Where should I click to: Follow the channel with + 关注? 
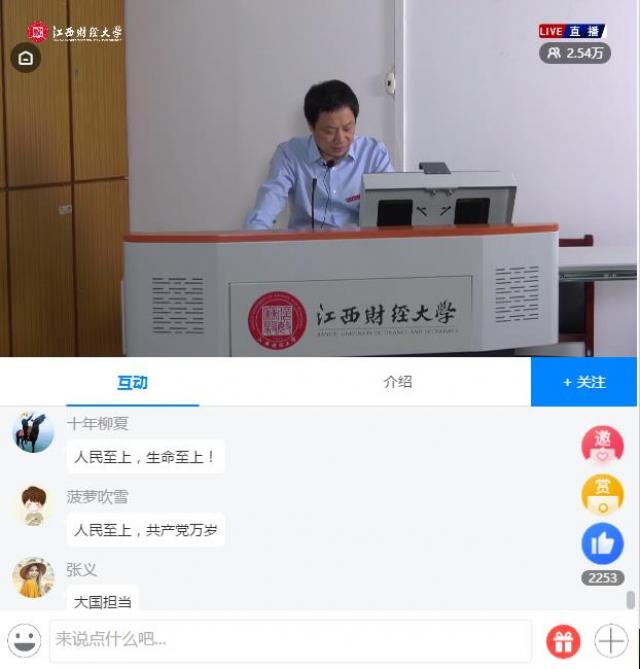[584, 382]
